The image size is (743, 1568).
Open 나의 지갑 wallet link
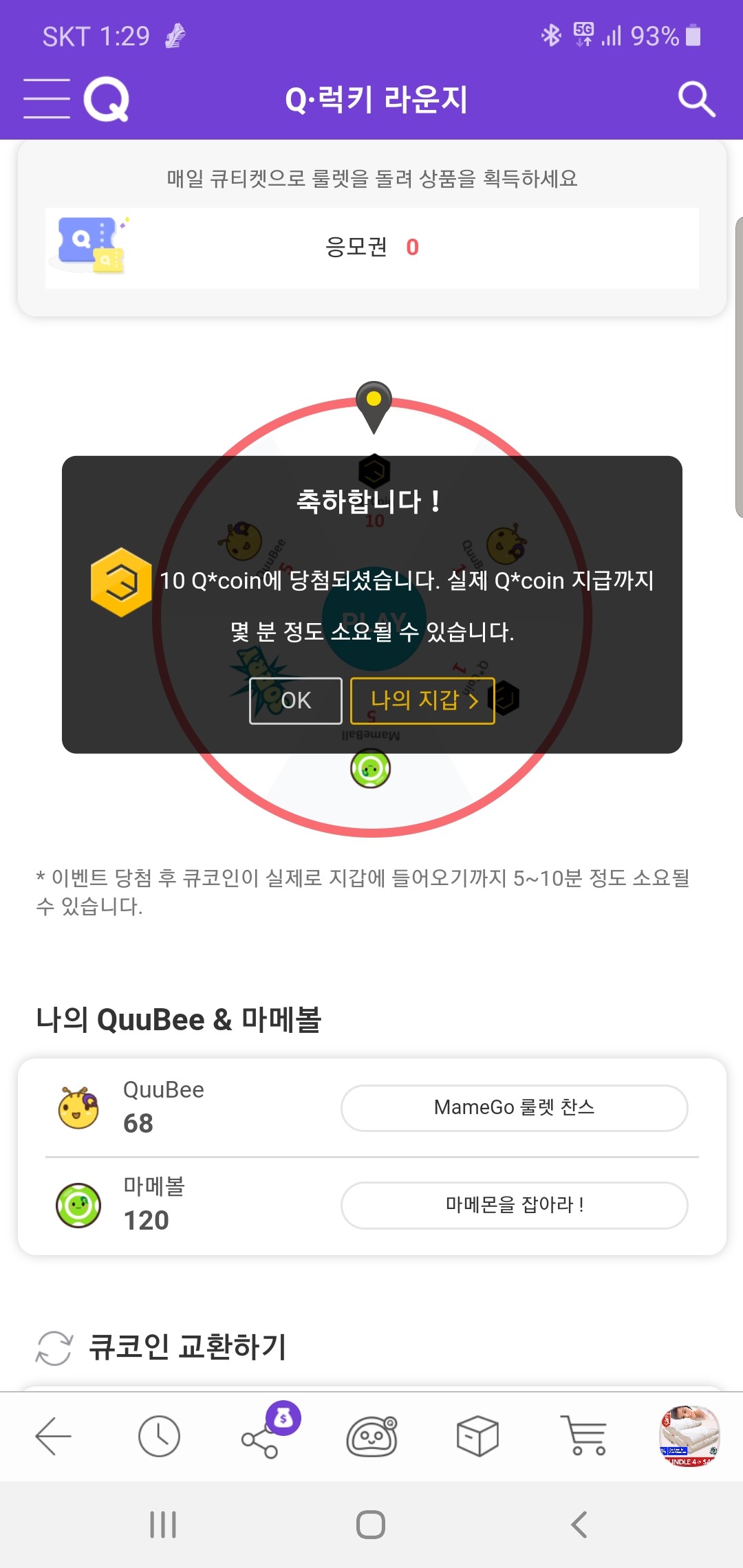coord(422,700)
